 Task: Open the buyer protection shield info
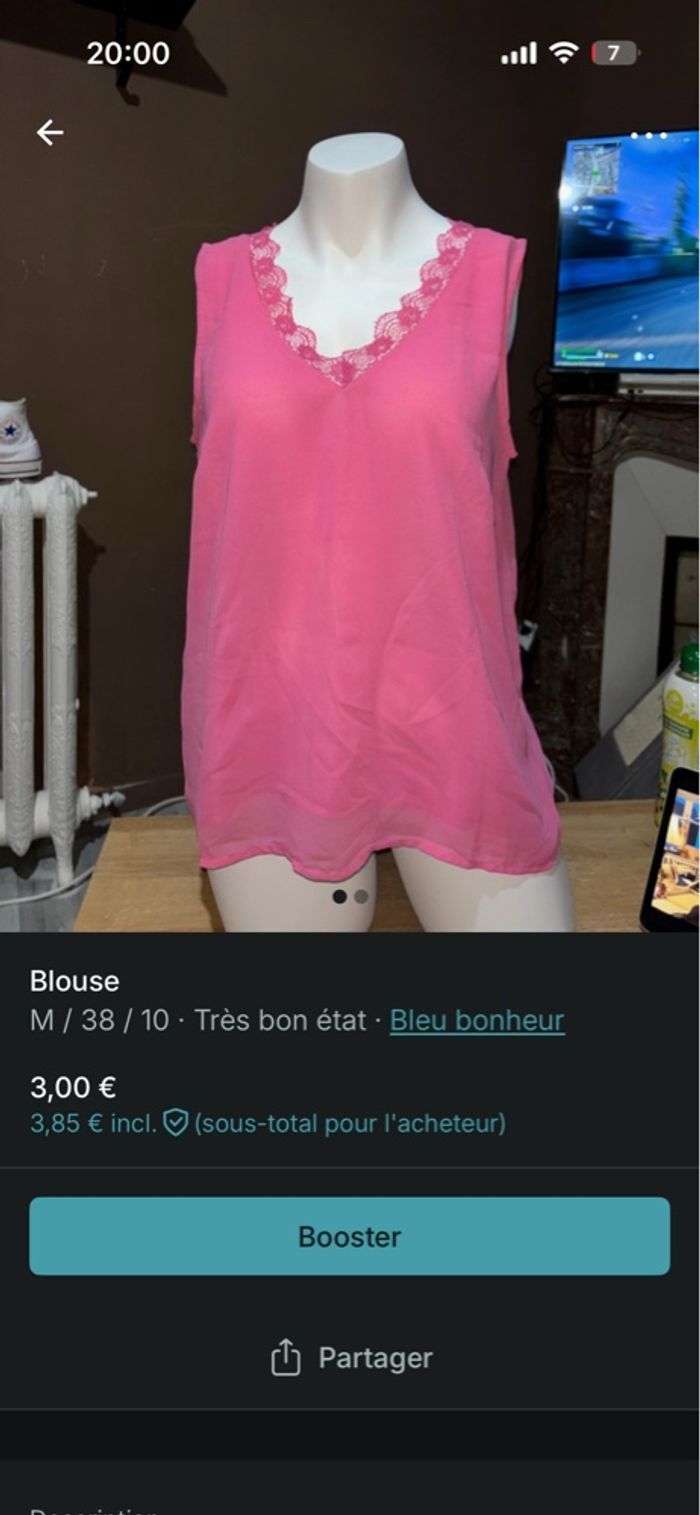[176, 1123]
